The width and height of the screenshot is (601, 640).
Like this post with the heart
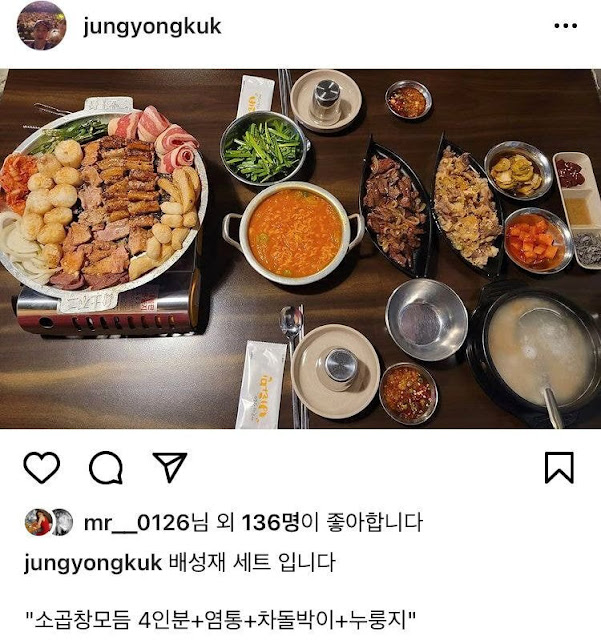(x=42, y=468)
